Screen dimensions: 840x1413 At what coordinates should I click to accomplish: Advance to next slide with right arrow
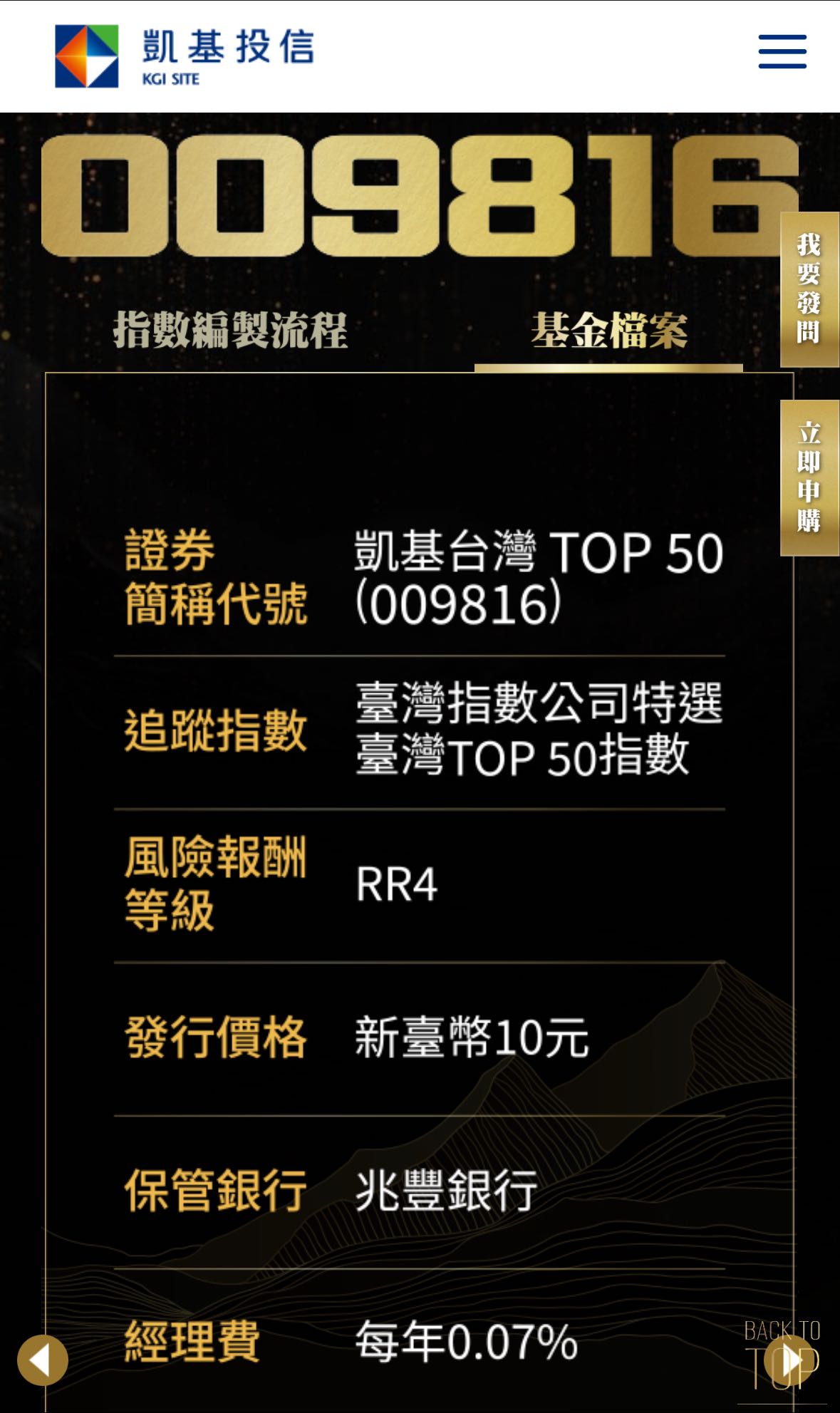coord(790,1361)
